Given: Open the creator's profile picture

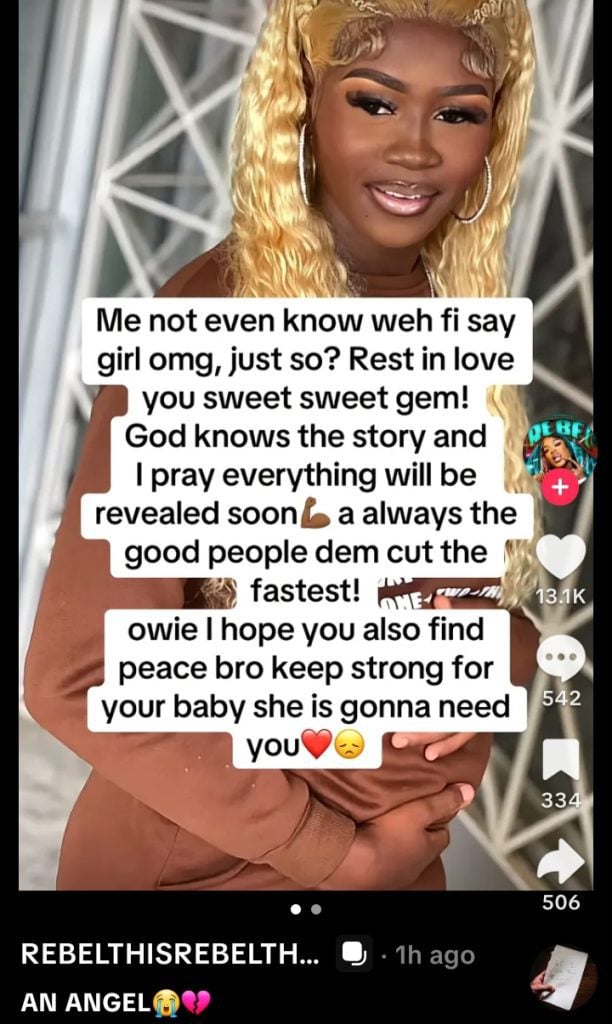Looking at the screenshot, I should [561, 452].
